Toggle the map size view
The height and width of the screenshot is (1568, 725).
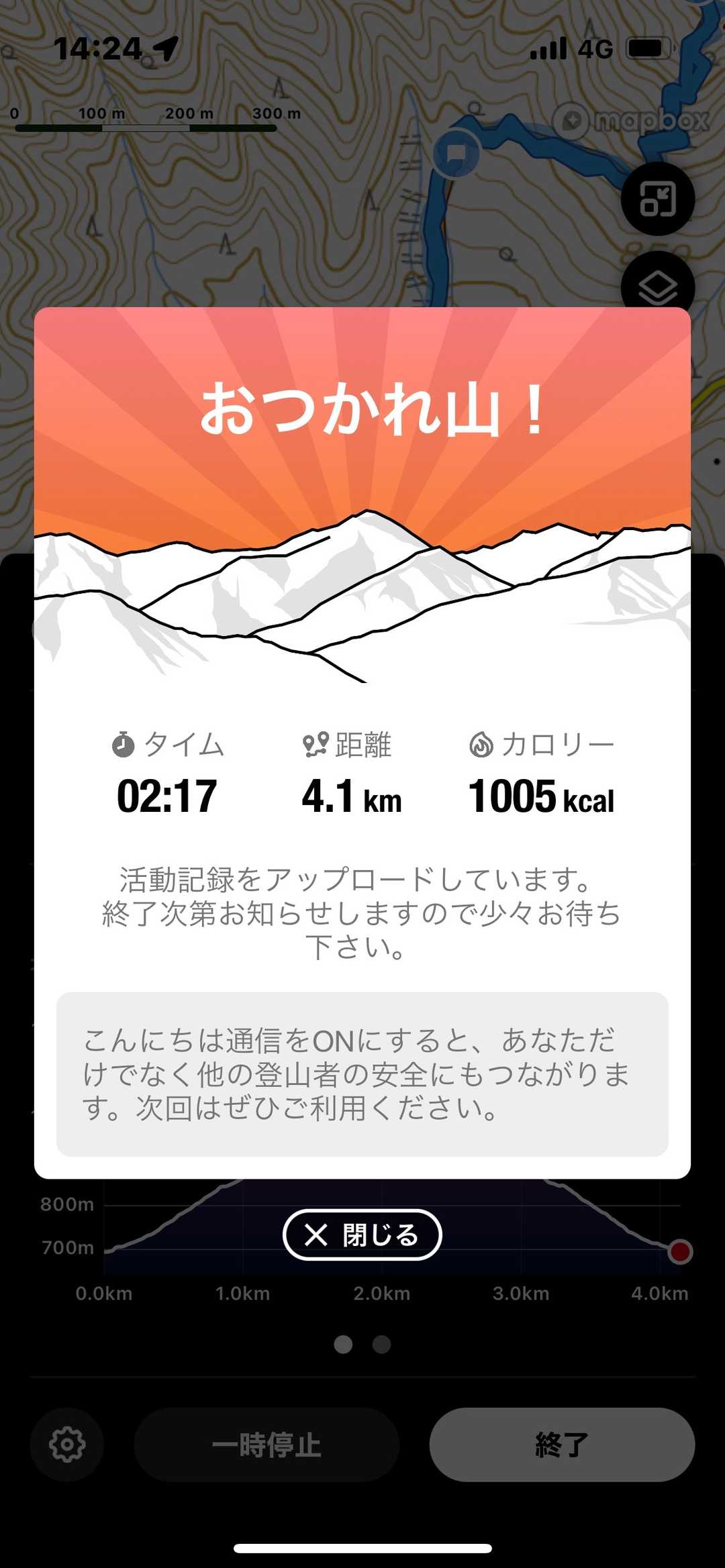[x=657, y=199]
